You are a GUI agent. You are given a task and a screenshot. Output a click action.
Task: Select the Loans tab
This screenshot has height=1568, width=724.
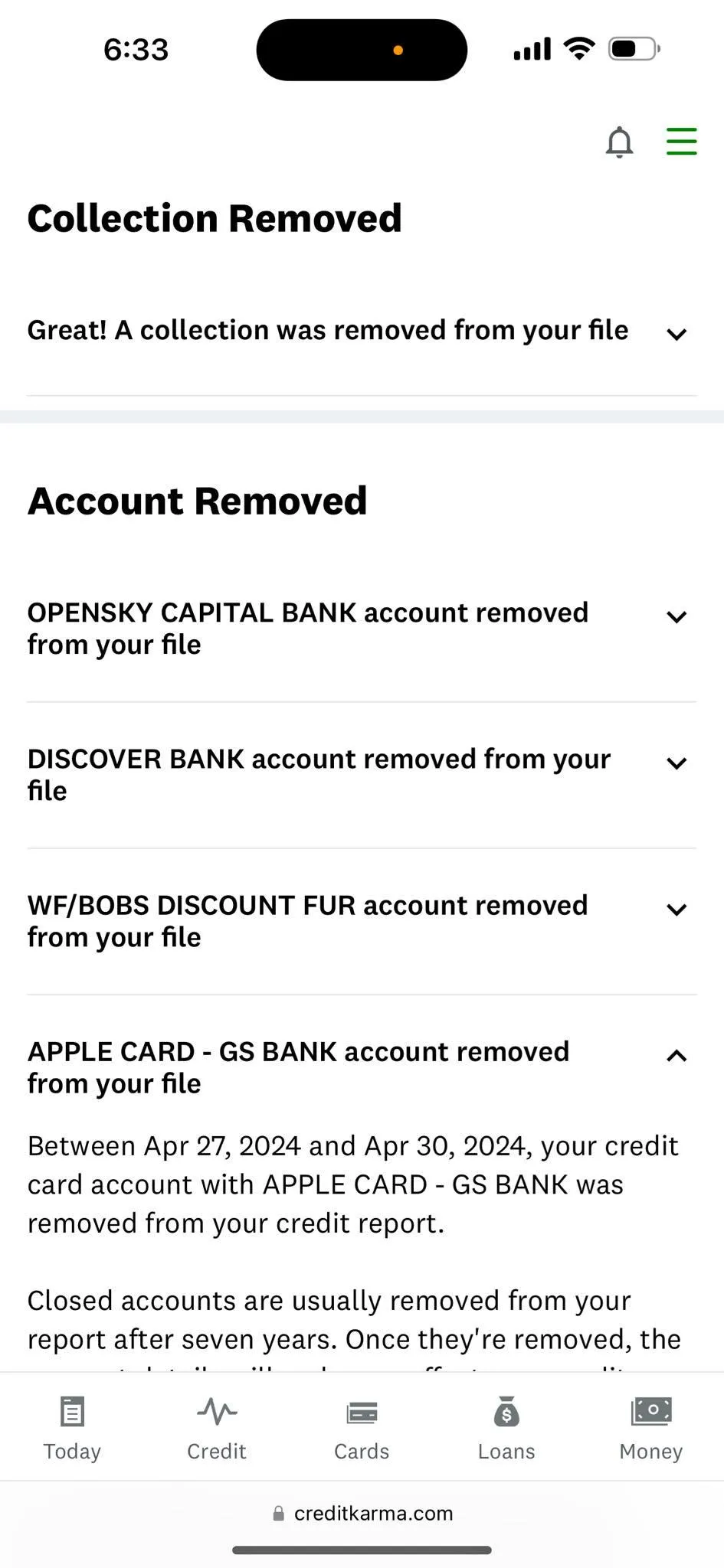click(x=506, y=1429)
